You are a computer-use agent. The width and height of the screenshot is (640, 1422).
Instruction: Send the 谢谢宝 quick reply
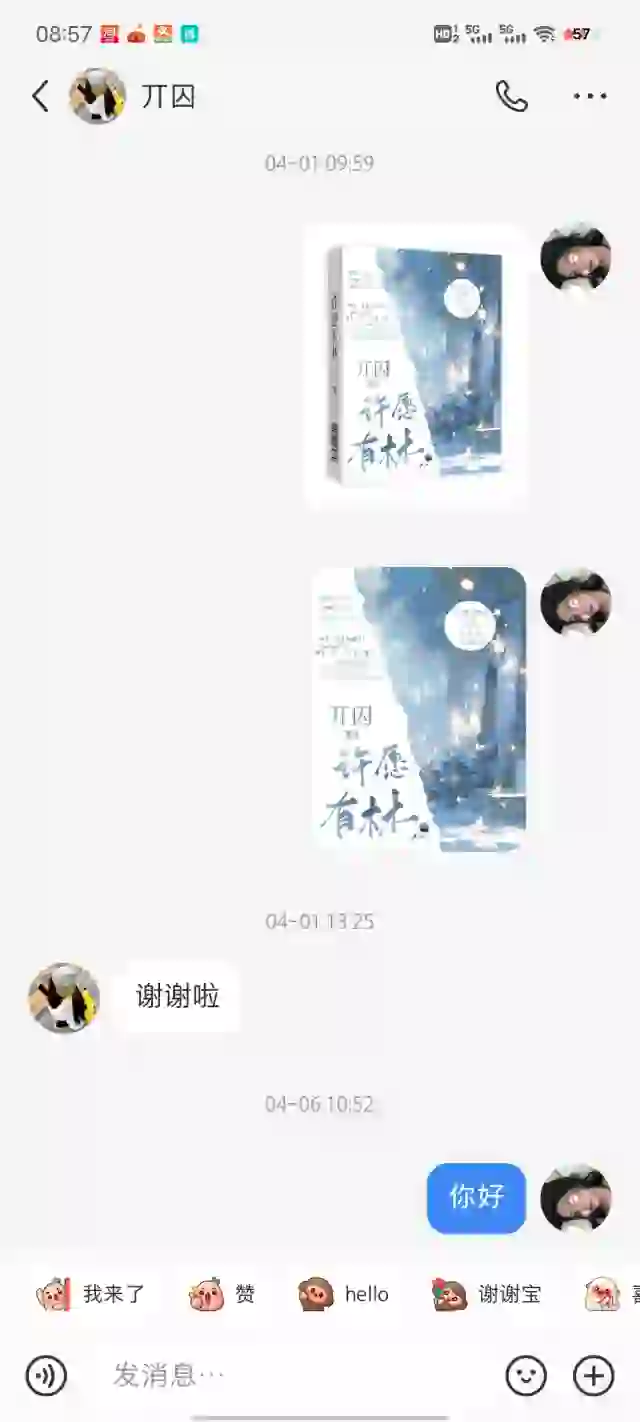click(487, 1294)
